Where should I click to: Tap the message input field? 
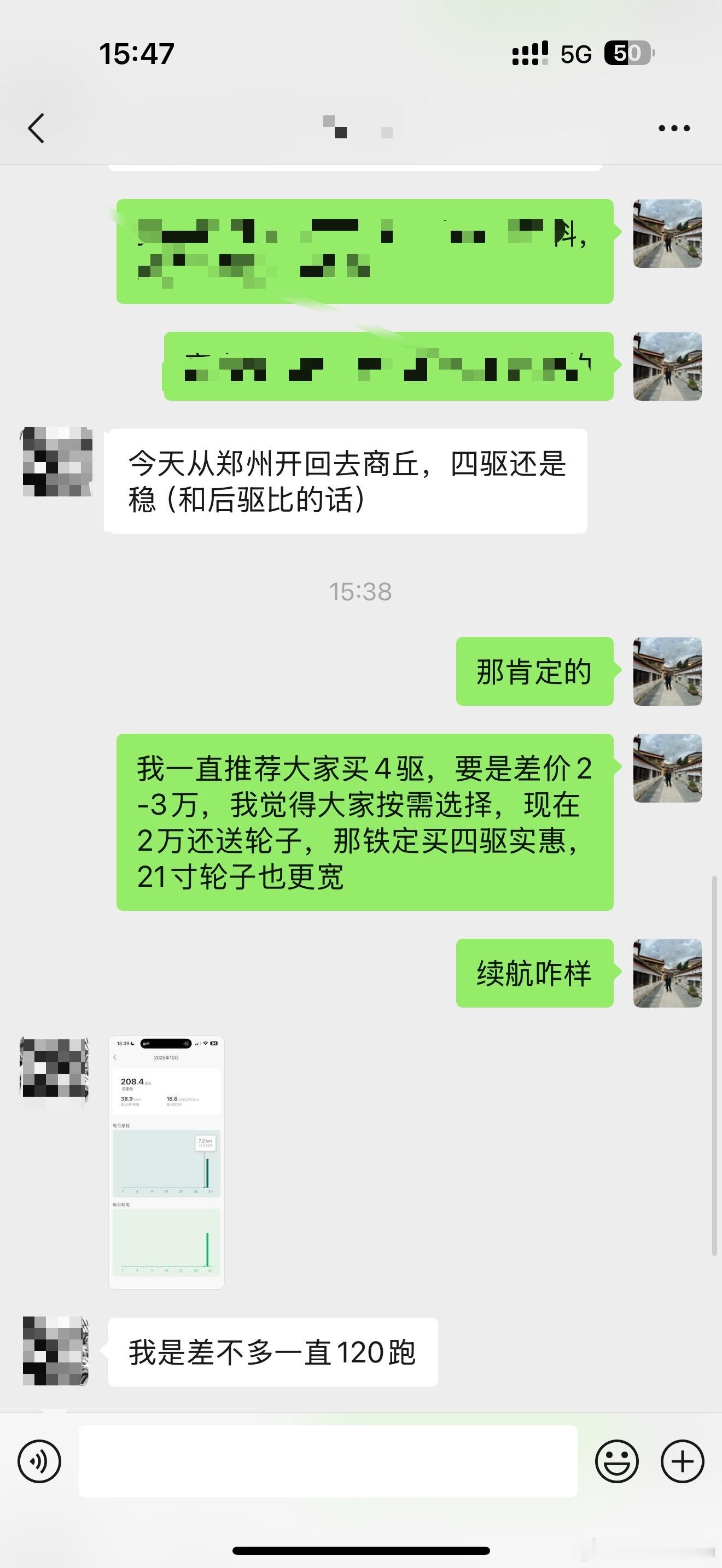coord(329,1460)
